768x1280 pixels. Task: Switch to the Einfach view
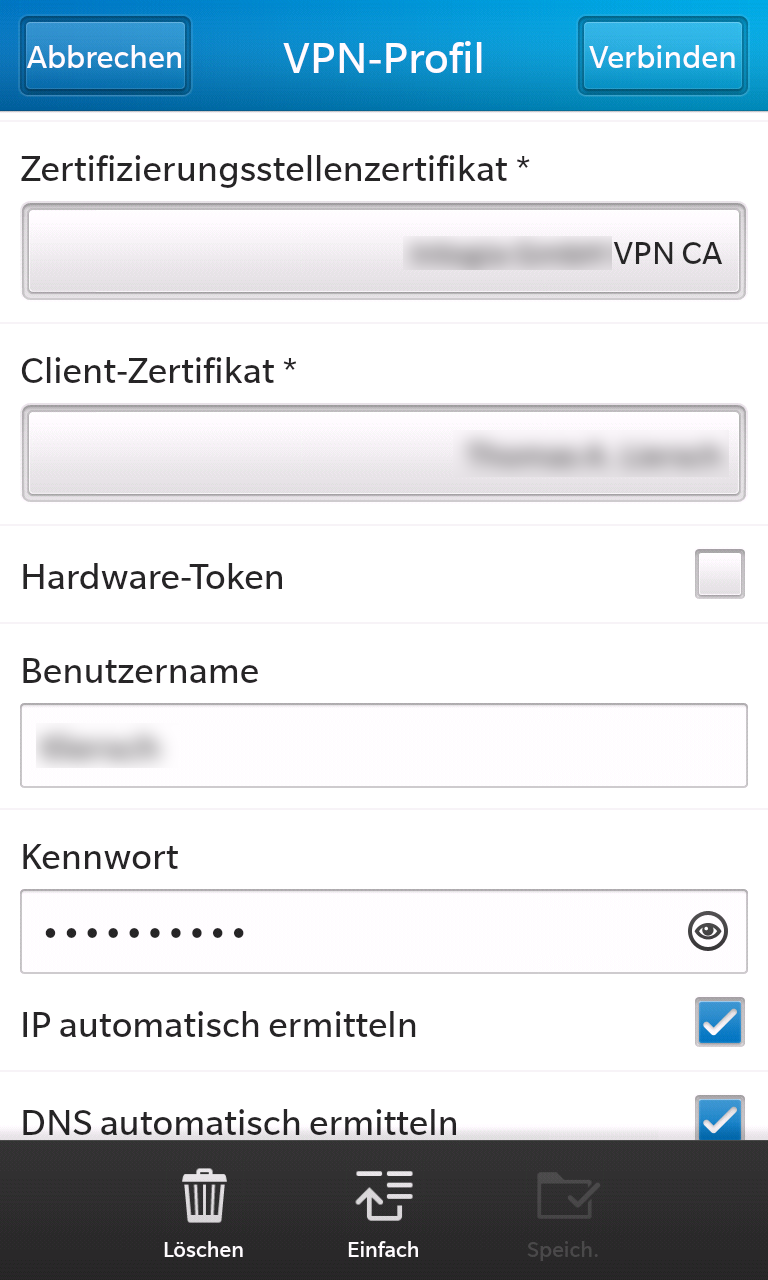pyautogui.click(x=383, y=1215)
